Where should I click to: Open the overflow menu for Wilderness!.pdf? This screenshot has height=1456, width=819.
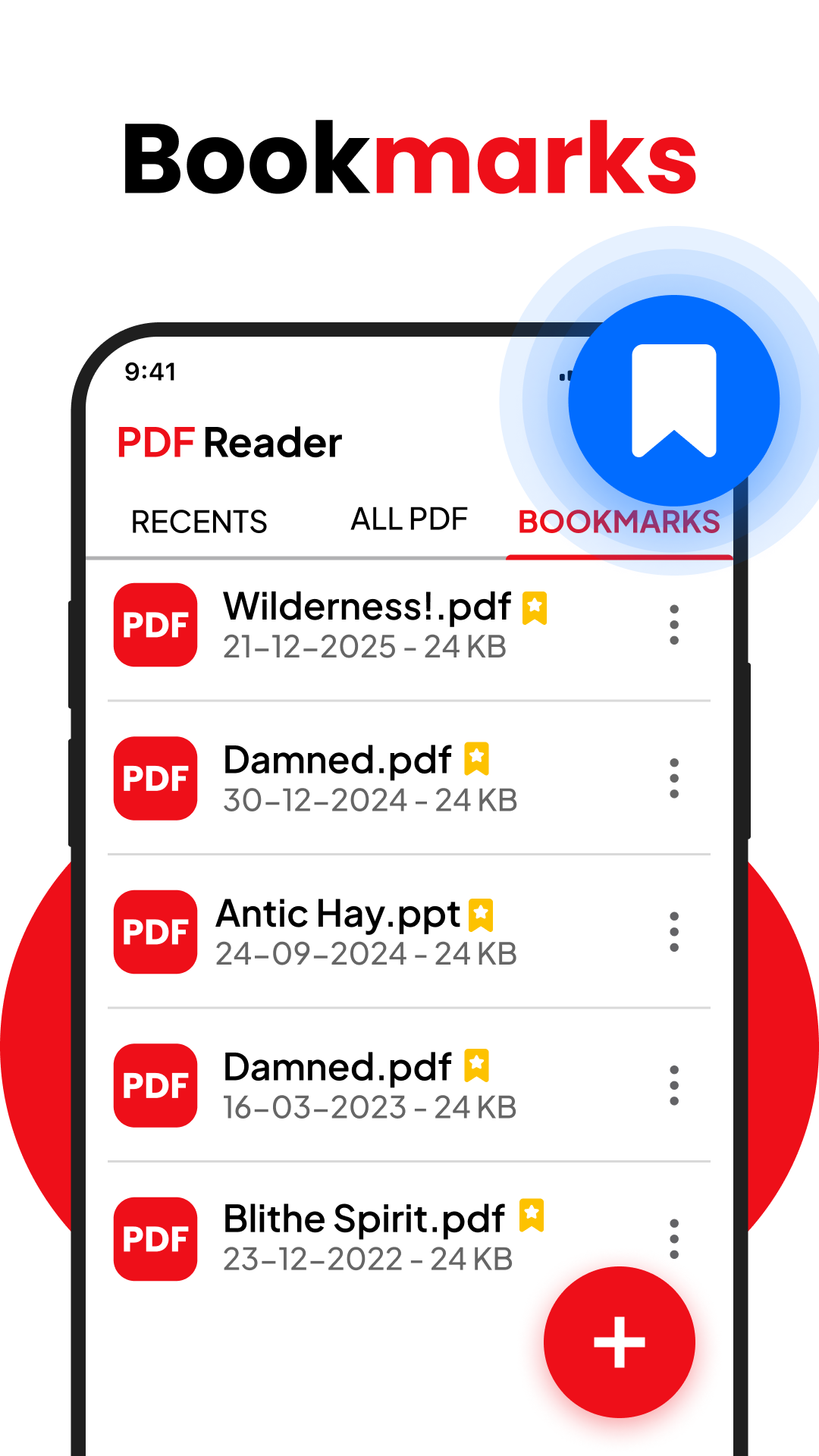pyautogui.click(x=673, y=626)
